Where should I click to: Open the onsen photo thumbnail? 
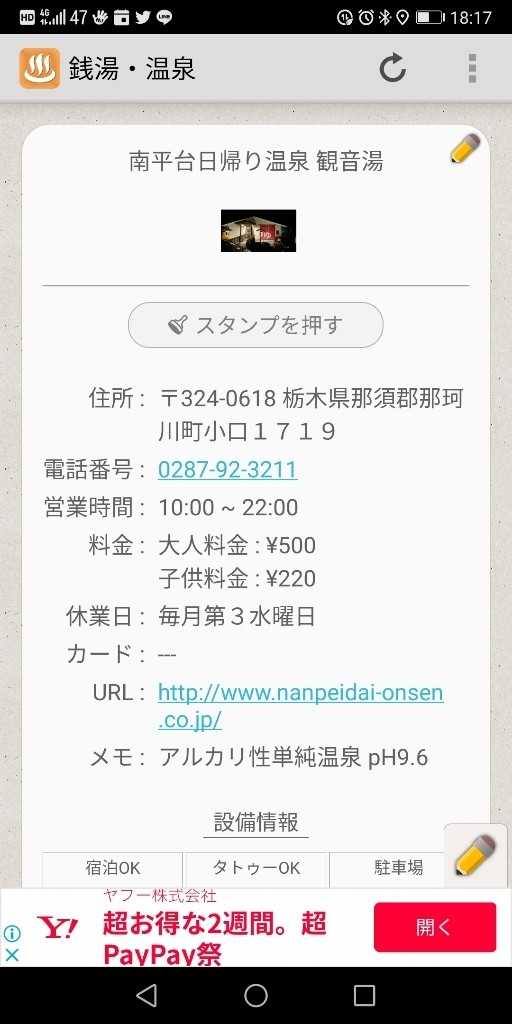pos(258,231)
